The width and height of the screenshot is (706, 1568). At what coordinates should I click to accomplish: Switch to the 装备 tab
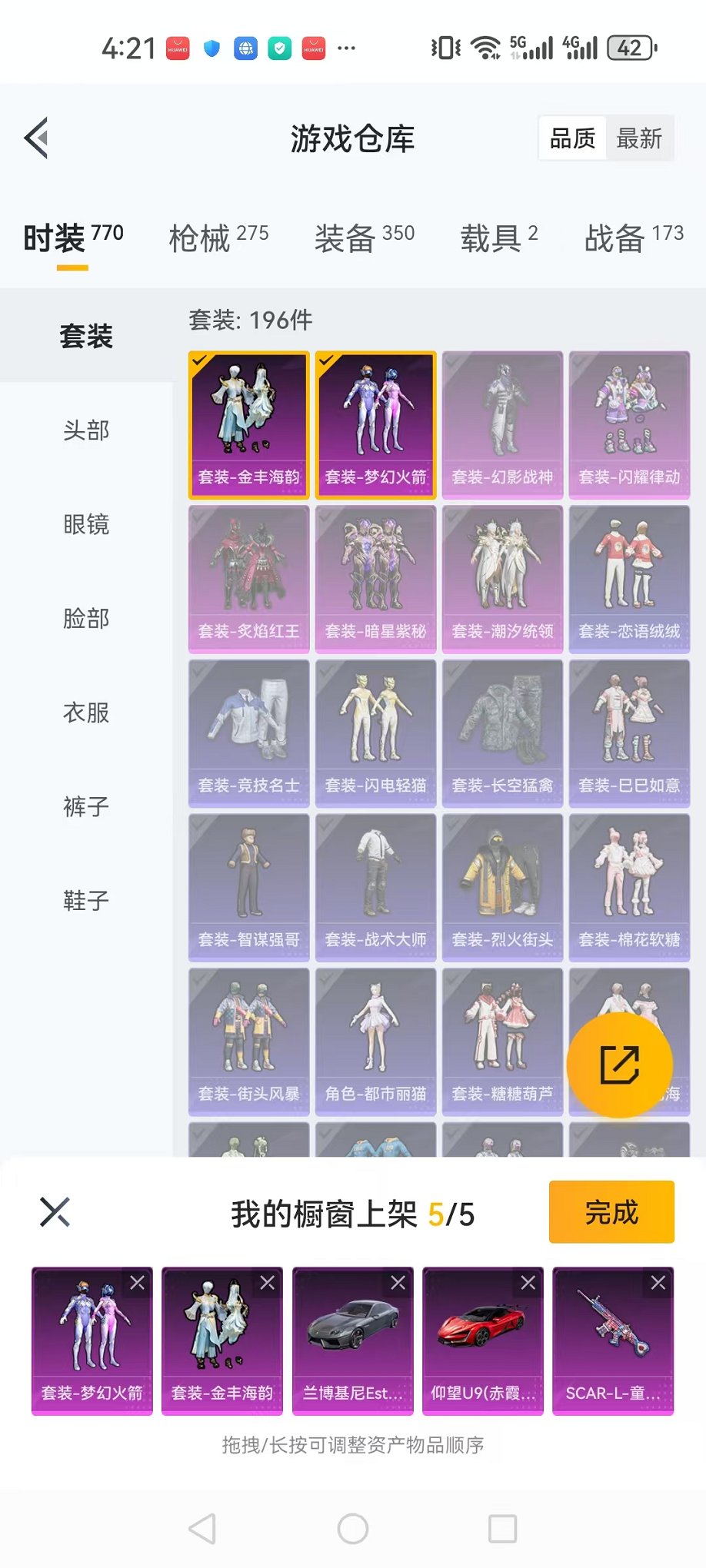(x=364, y=238)
